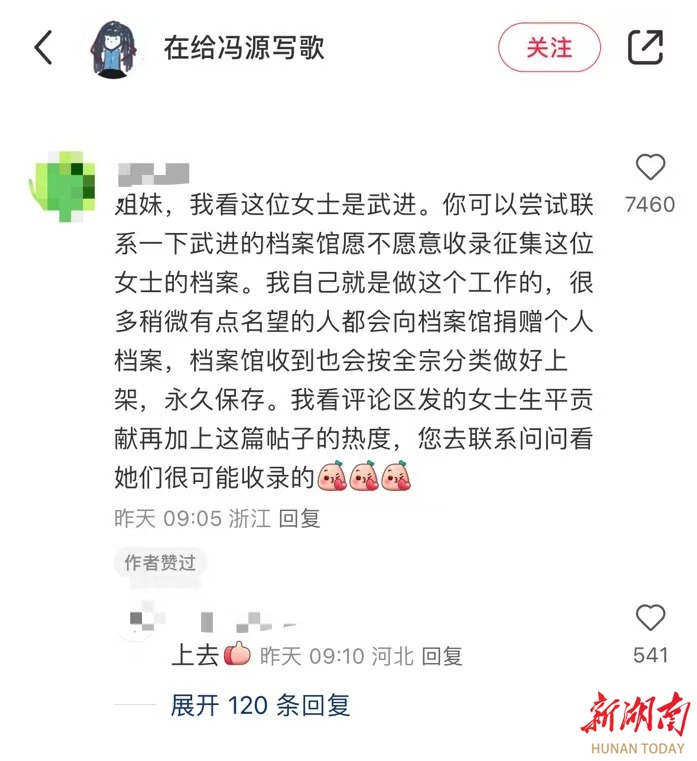Like the comment with 7460 likes
Screen dimensions: 697x761
coord(650,168)
